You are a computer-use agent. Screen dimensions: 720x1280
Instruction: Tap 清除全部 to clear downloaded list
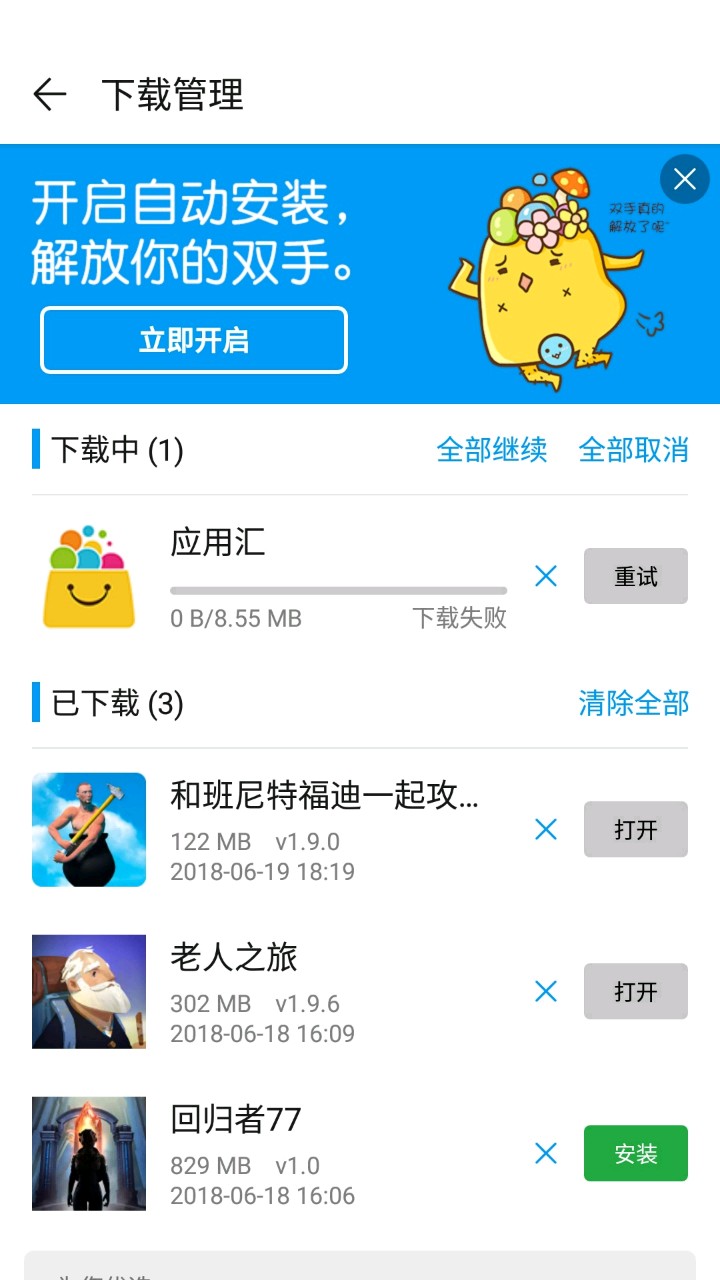click(633, 703)
